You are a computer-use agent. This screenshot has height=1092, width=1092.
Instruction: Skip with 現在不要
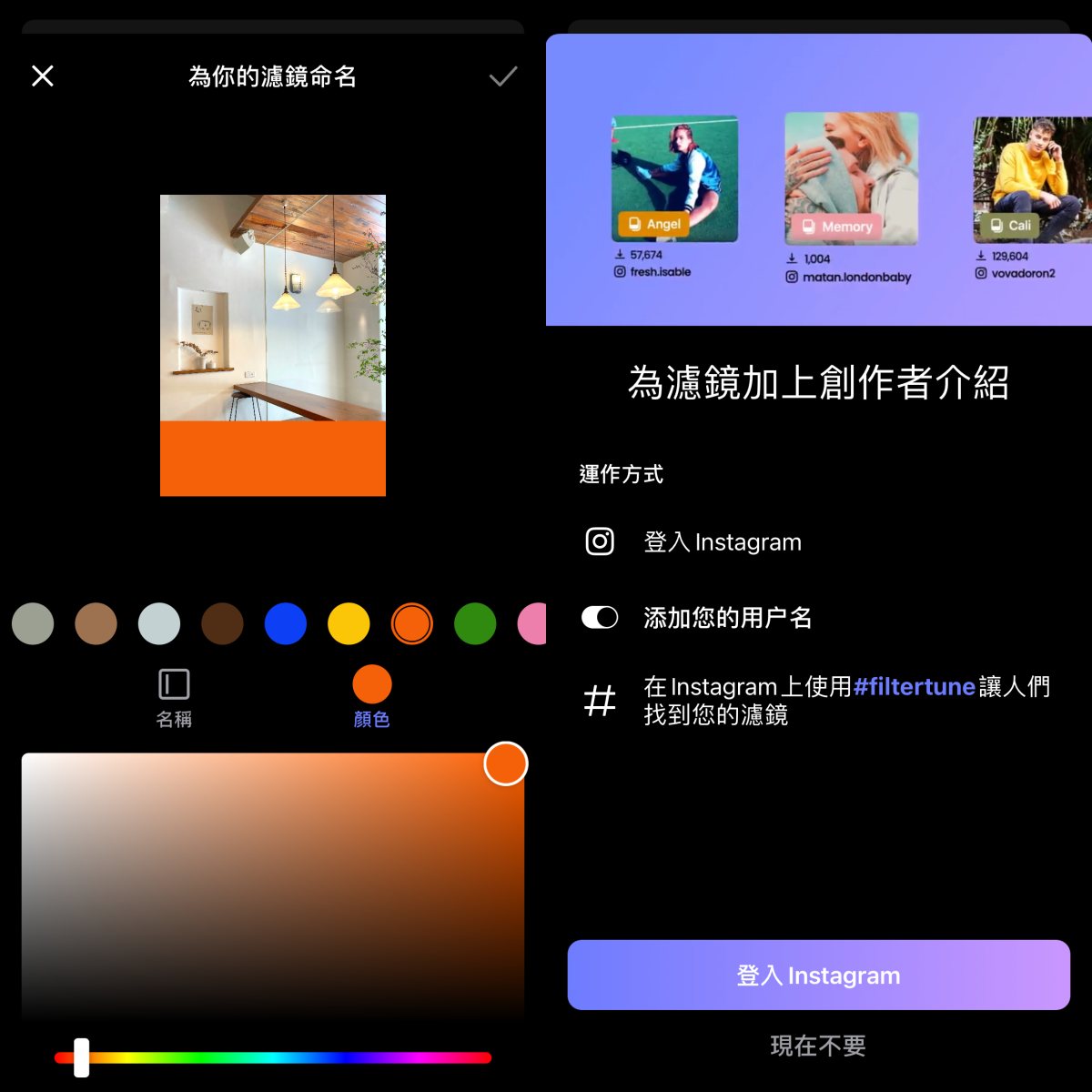[x=817, y=1046]
